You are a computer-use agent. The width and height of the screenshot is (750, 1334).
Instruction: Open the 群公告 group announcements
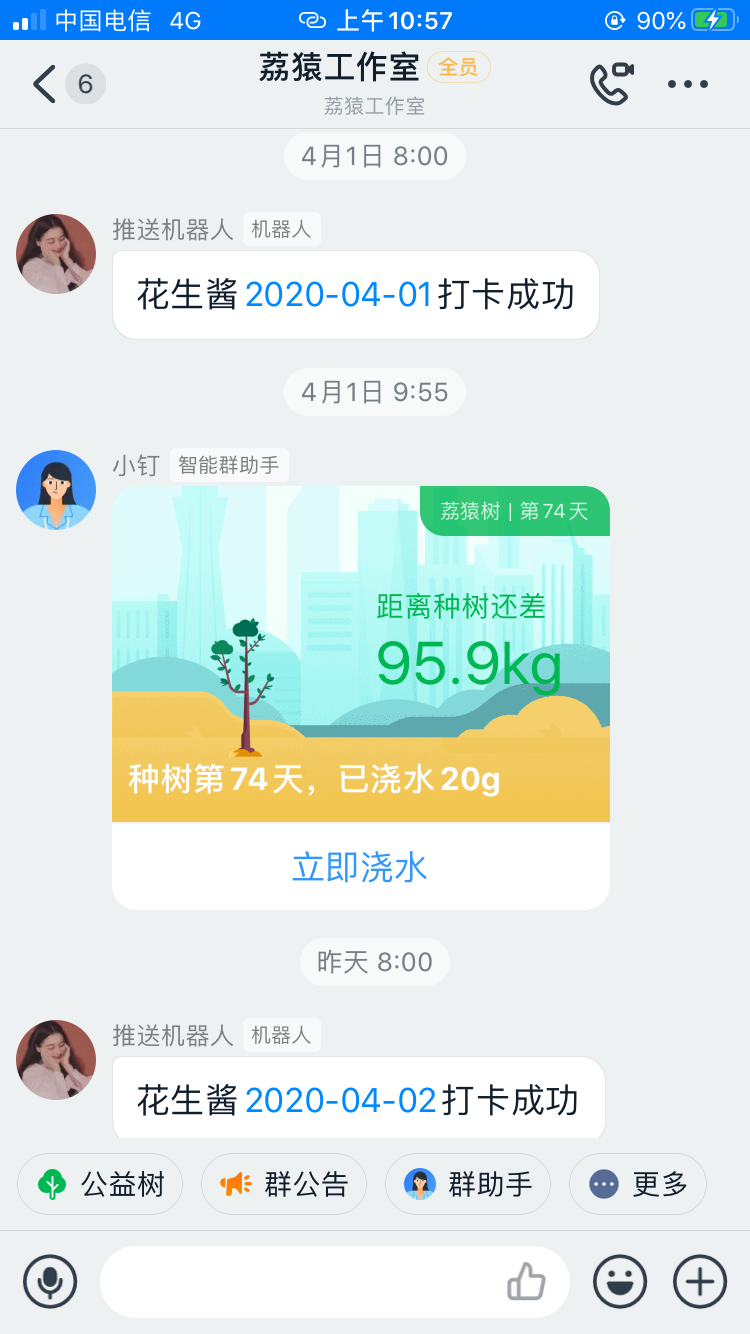point(284,1184)
